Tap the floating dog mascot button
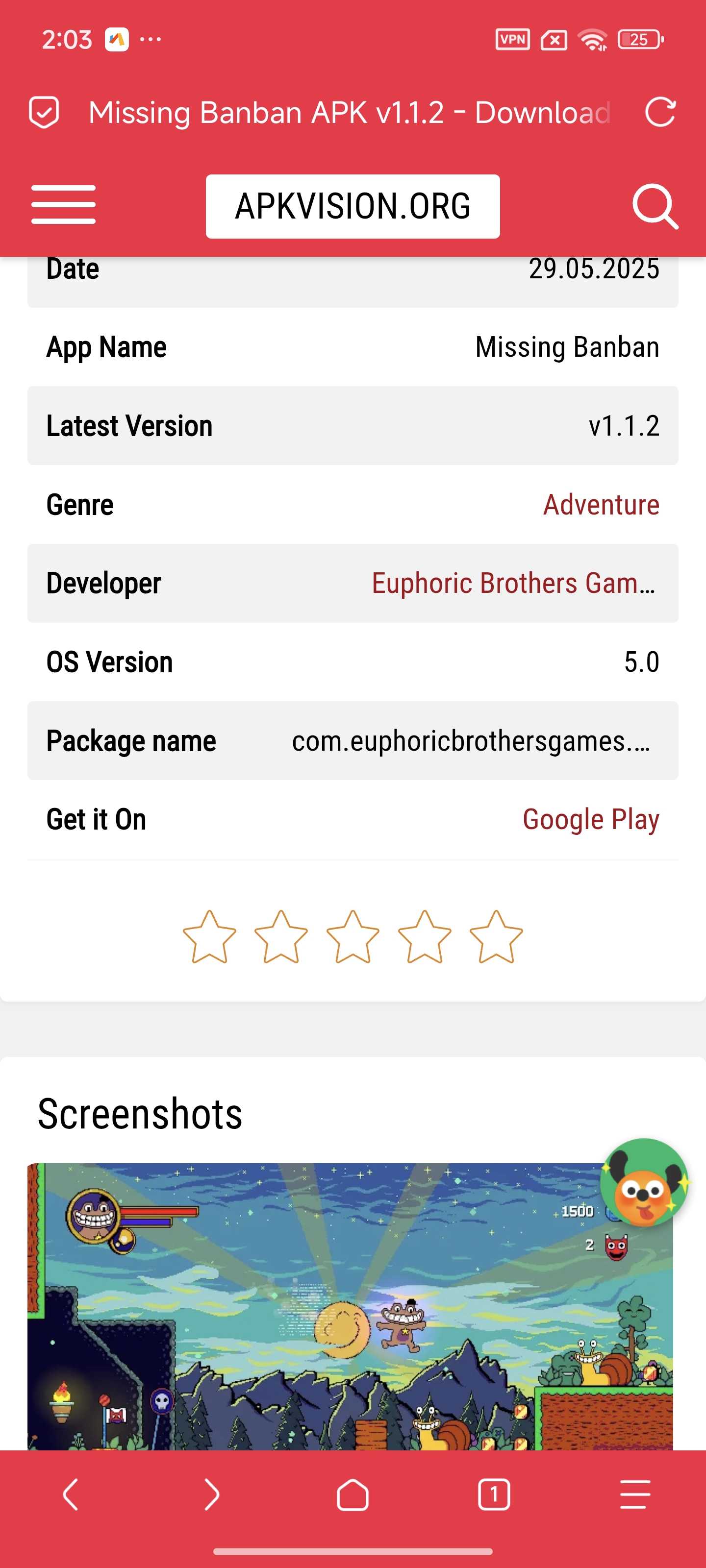 click(644, 1183)
